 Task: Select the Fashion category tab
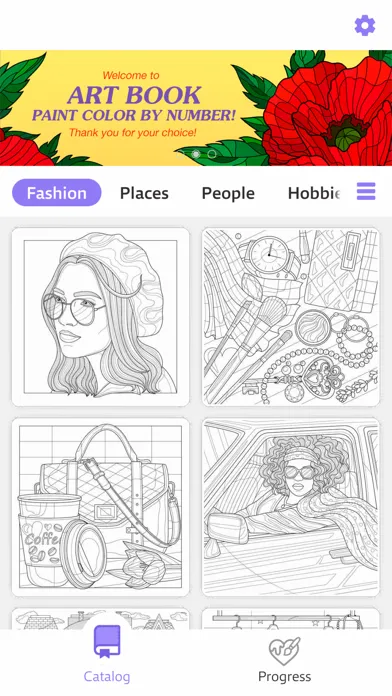pos(56,193)
